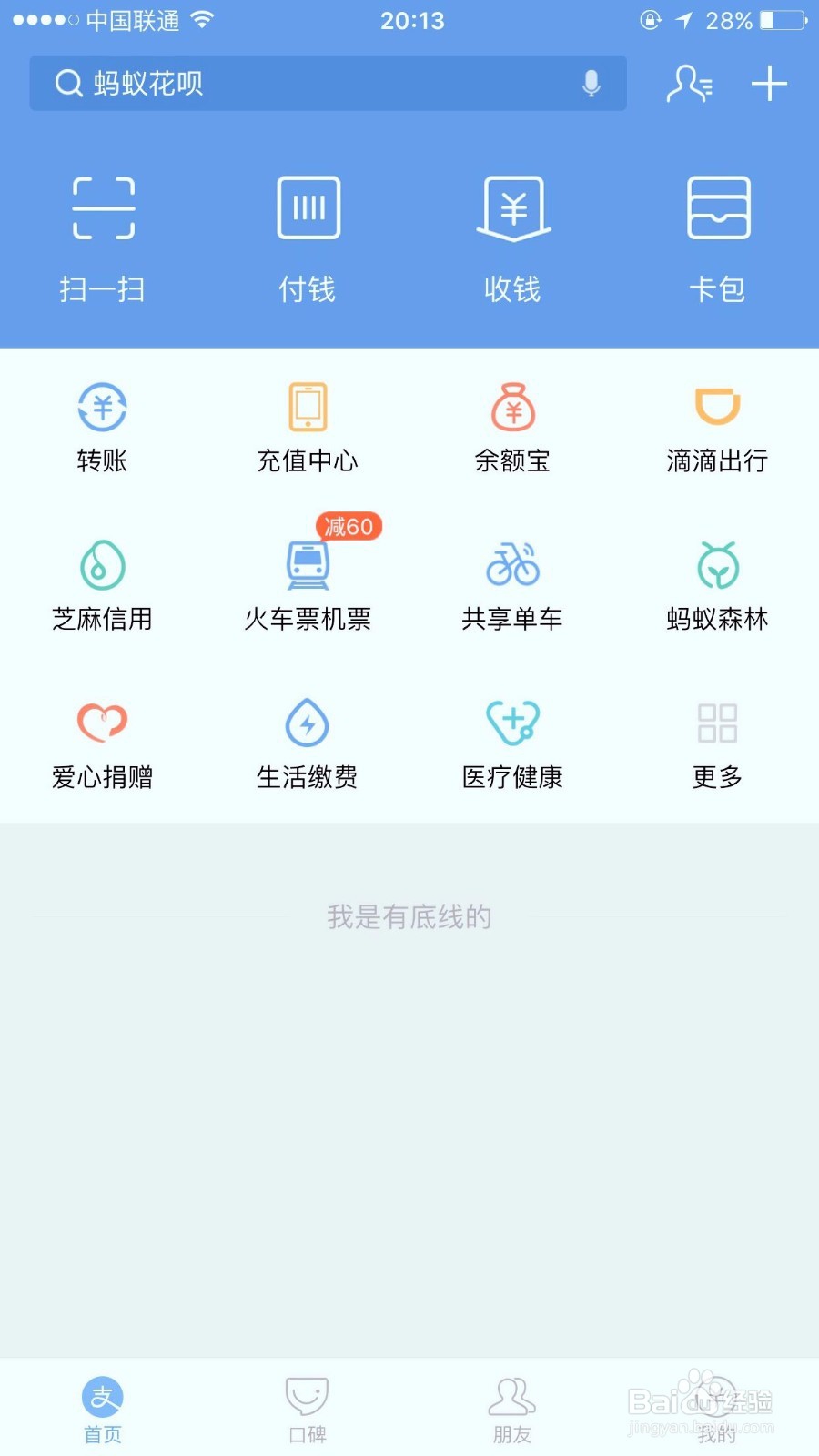Open 芝麻信用 credit score
Screen dimensions: 819x1456
point(102,586)
